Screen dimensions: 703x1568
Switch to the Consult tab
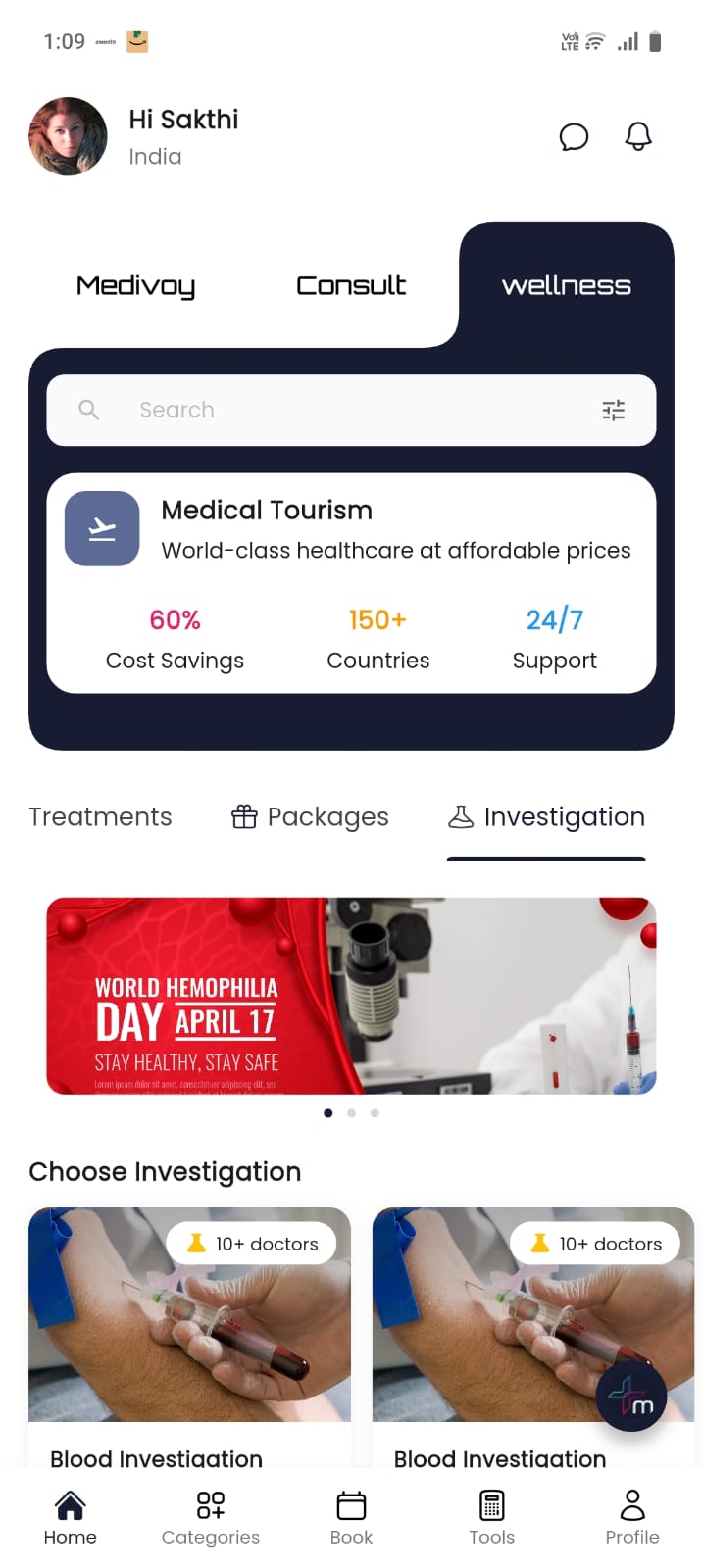click(x=350, y=285)
